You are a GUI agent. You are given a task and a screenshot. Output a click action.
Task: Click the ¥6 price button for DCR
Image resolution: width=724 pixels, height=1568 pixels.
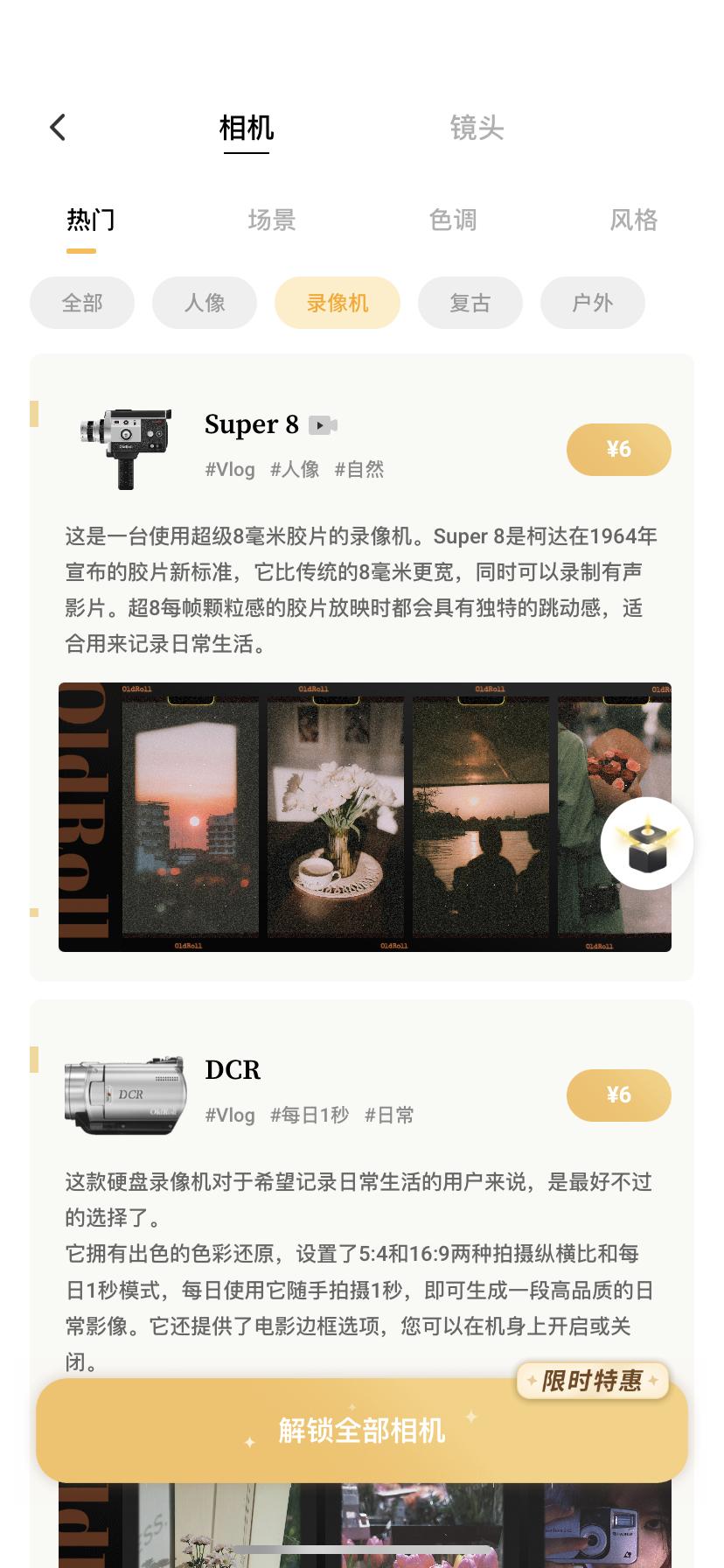[x=619, y=1095]
